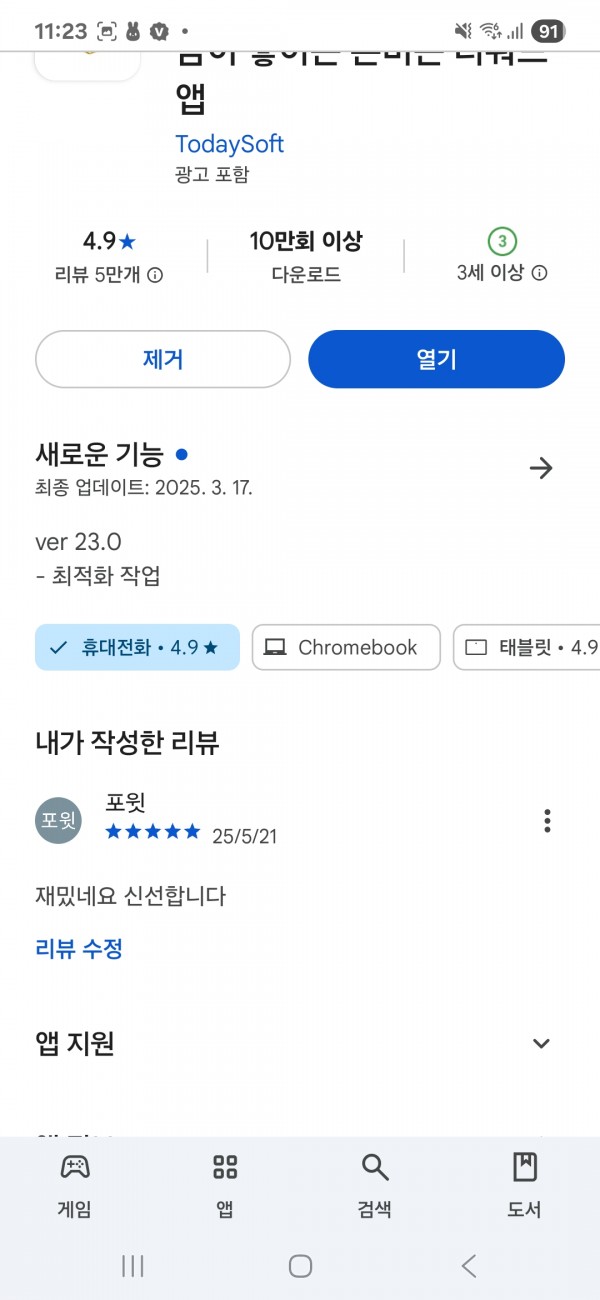Image resolution: width=600 pixels, height=1300 pixels.
Task: Switch to the 게임 tab
Action: point(75,1186)
